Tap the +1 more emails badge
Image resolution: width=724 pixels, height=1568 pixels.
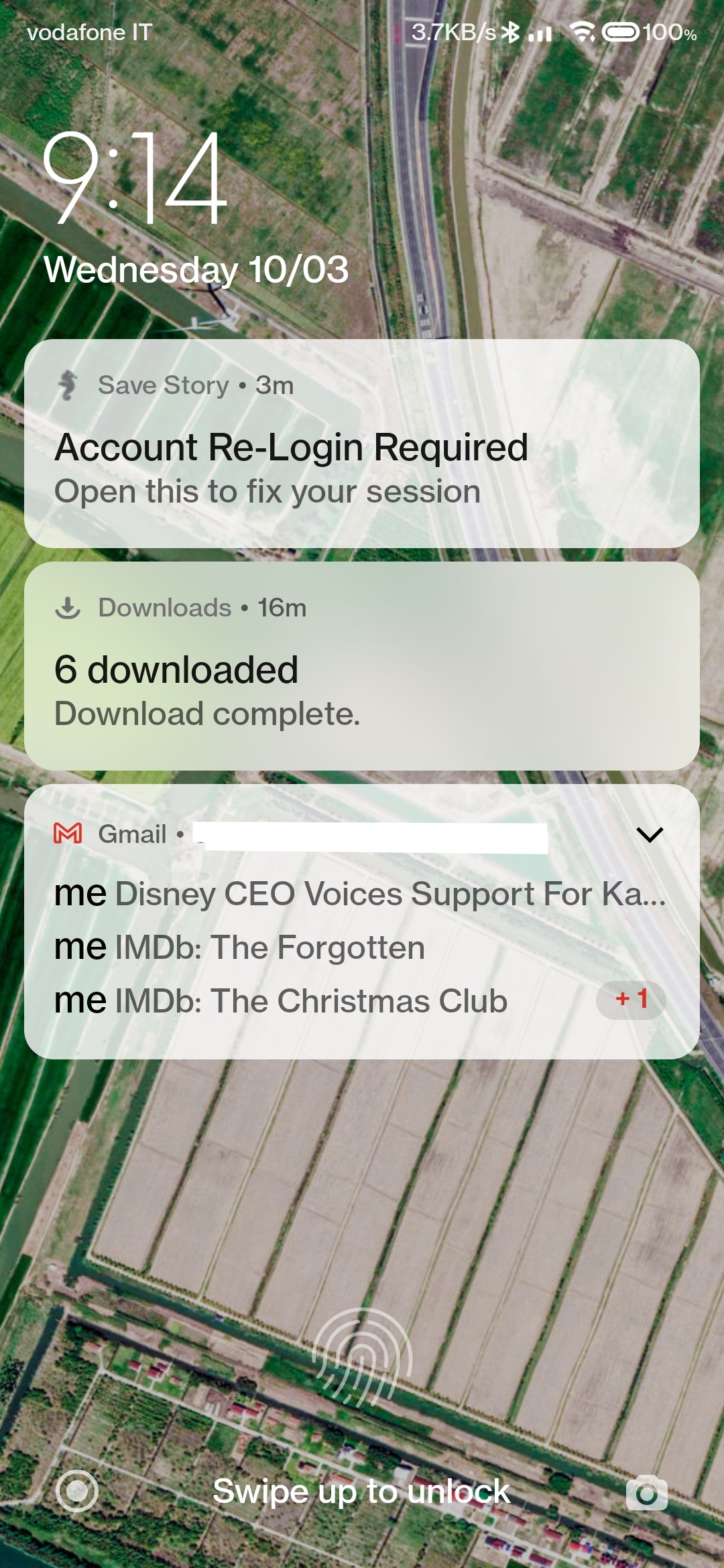pyautogui.click(x=631, y=1000)
